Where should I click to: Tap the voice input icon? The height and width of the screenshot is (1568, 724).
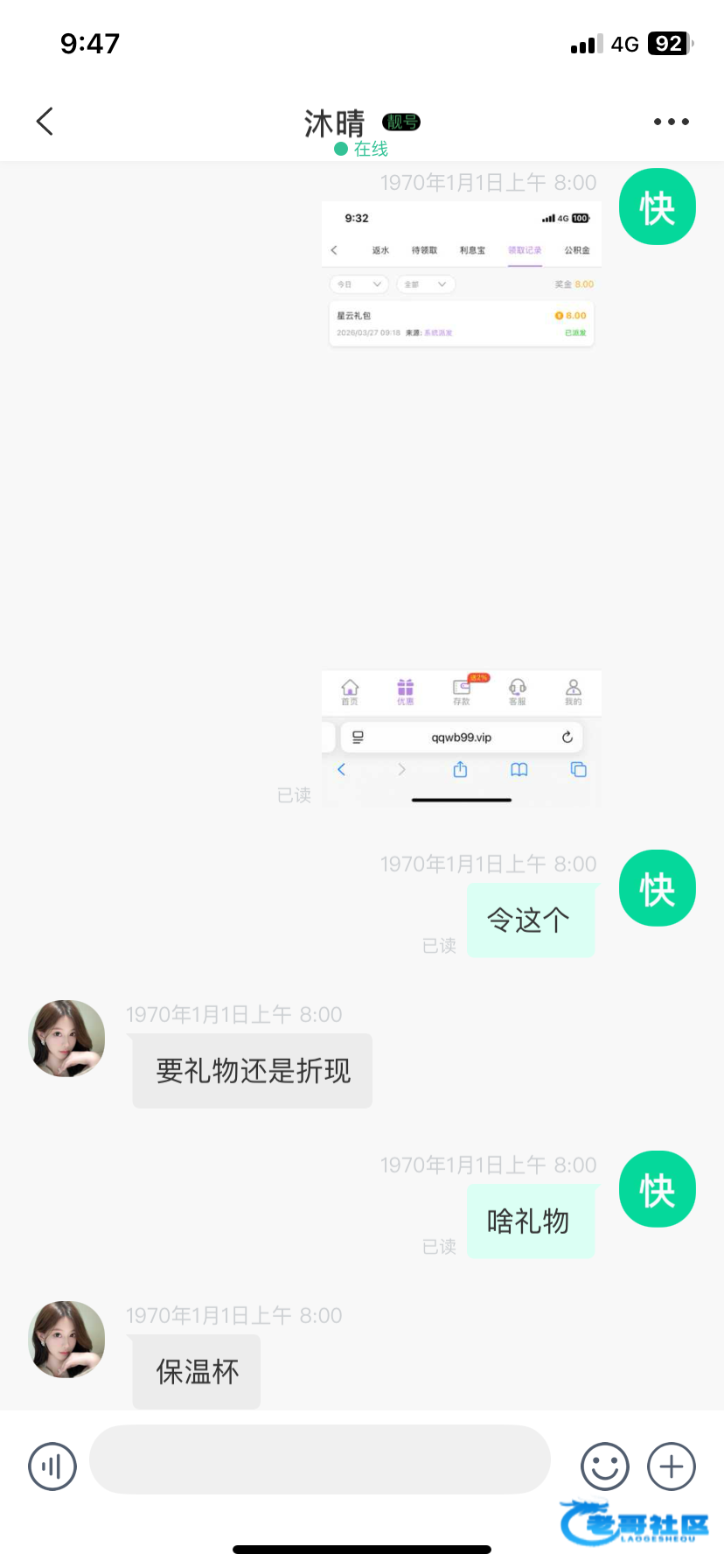tap(52, 1466)
